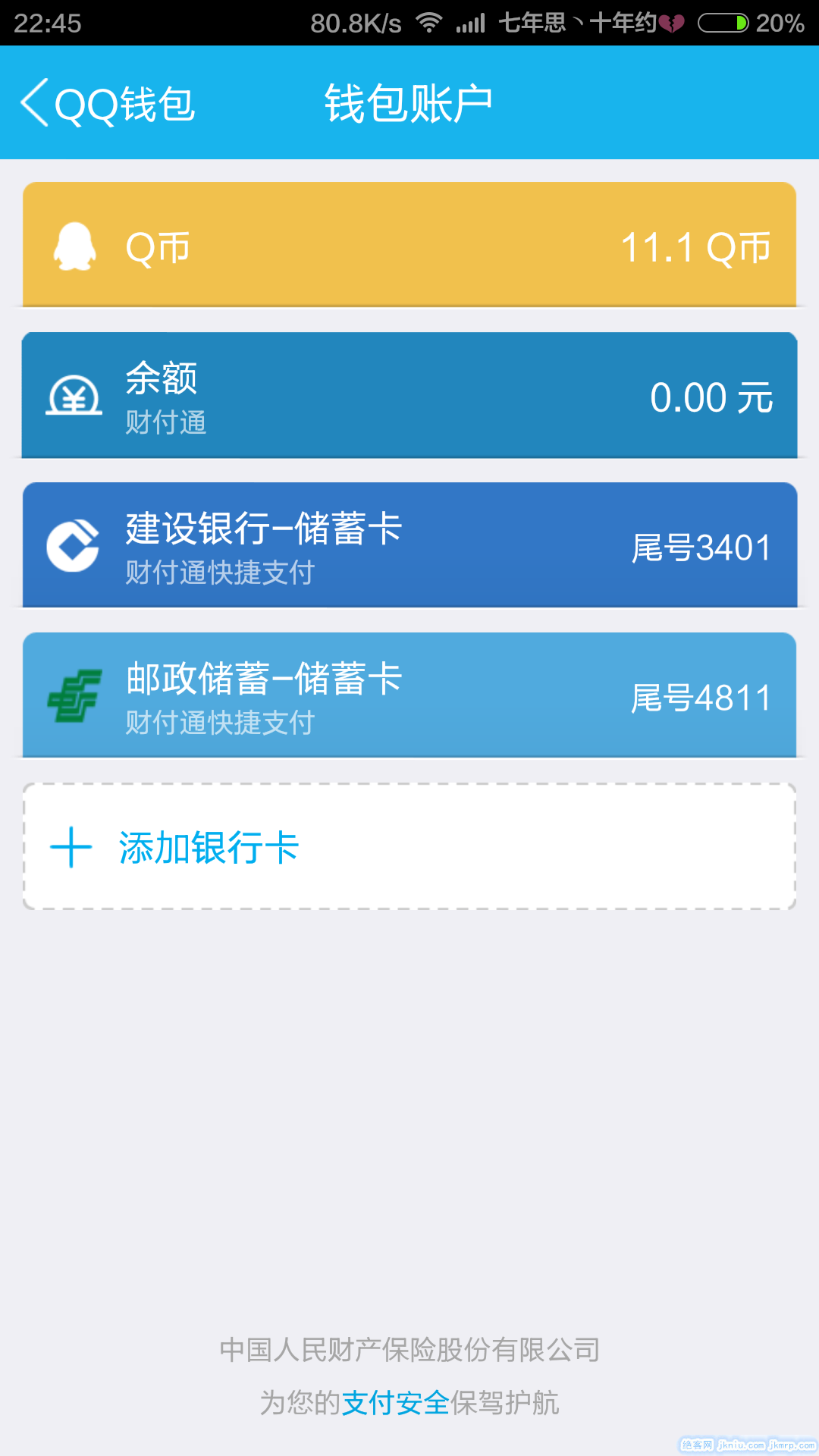Screen dimensions: 819x1456
Task: Go back to QQ钱包
Action: point(106,103)
